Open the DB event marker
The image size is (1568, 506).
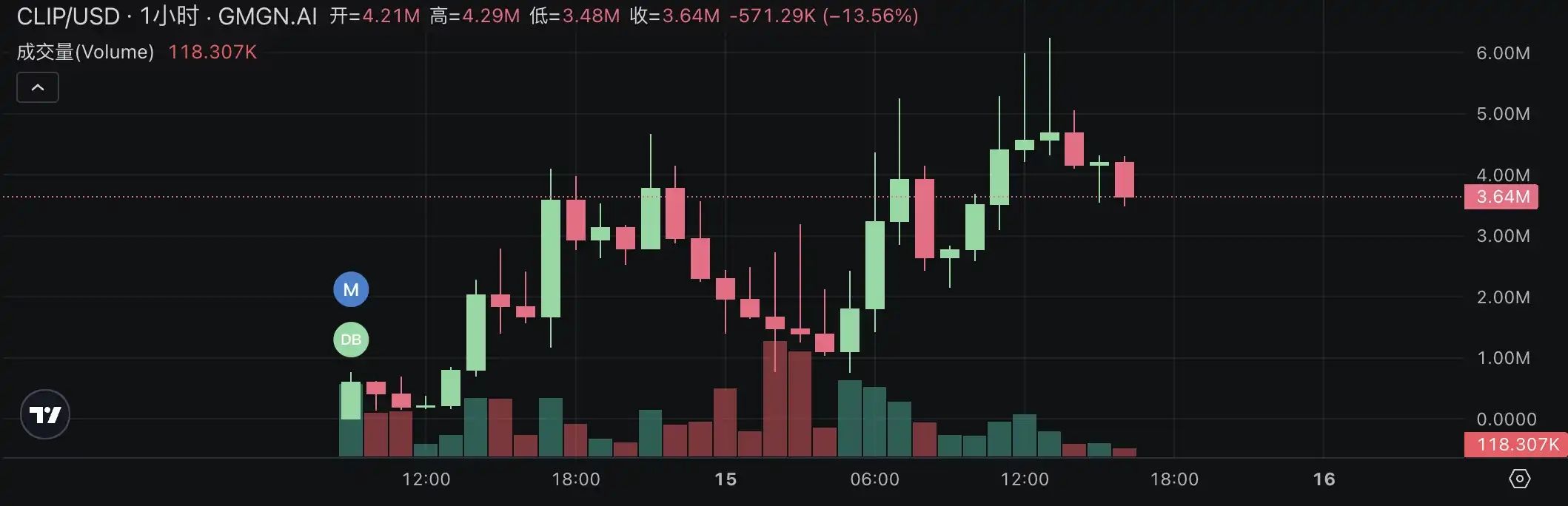(351, 340)
